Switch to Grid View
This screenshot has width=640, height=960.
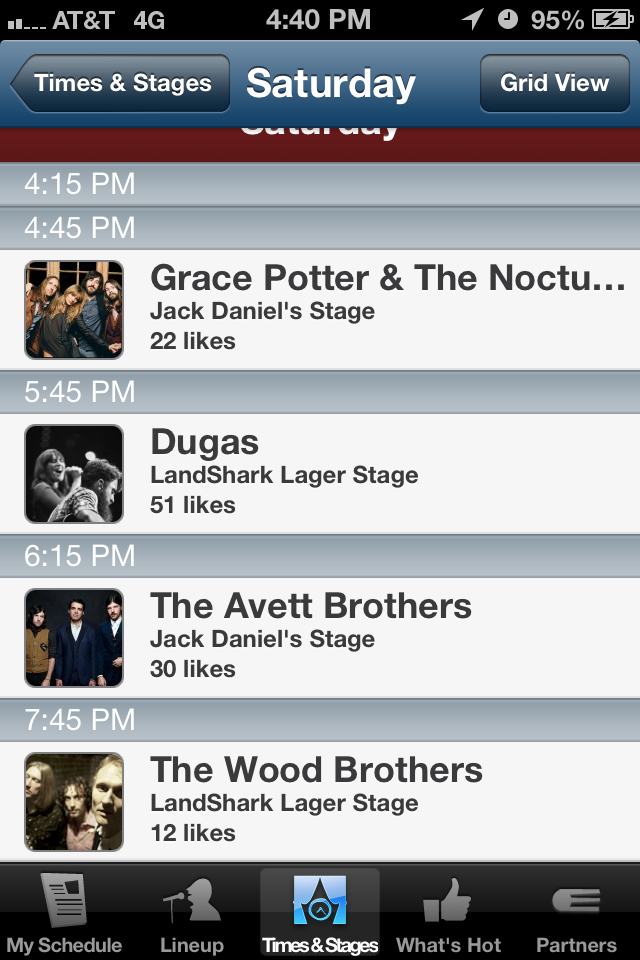click(x=554, y=83)
